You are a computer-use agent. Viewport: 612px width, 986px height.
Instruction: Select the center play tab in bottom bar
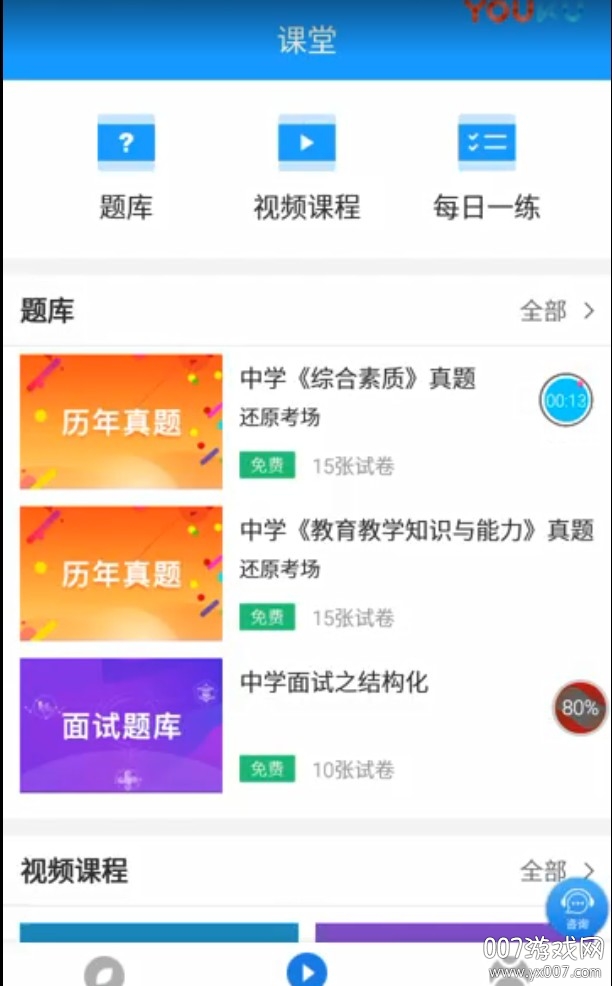pos(306,970)
